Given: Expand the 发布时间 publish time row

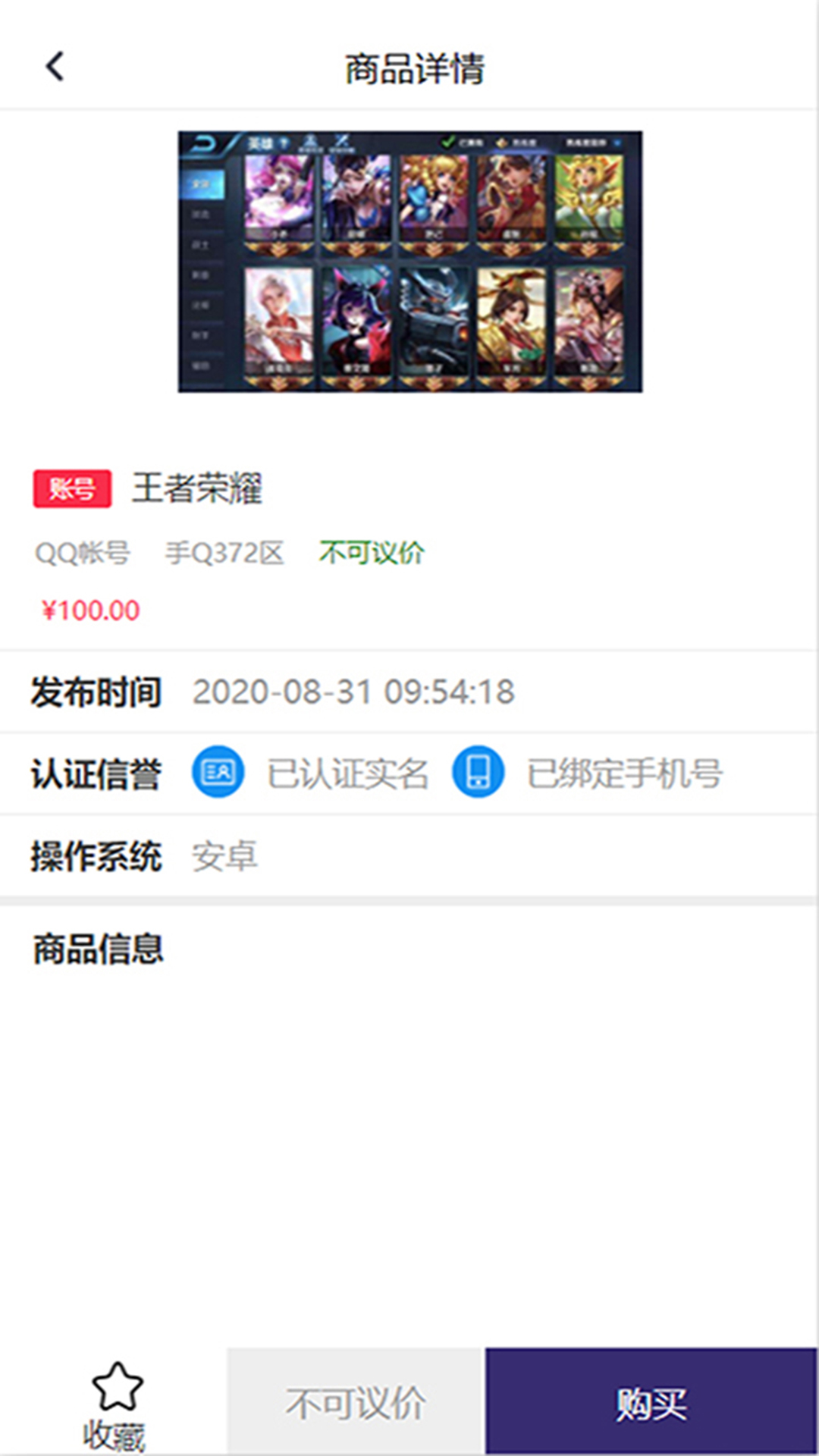Looking at the screenshot, I should [95, 690].
